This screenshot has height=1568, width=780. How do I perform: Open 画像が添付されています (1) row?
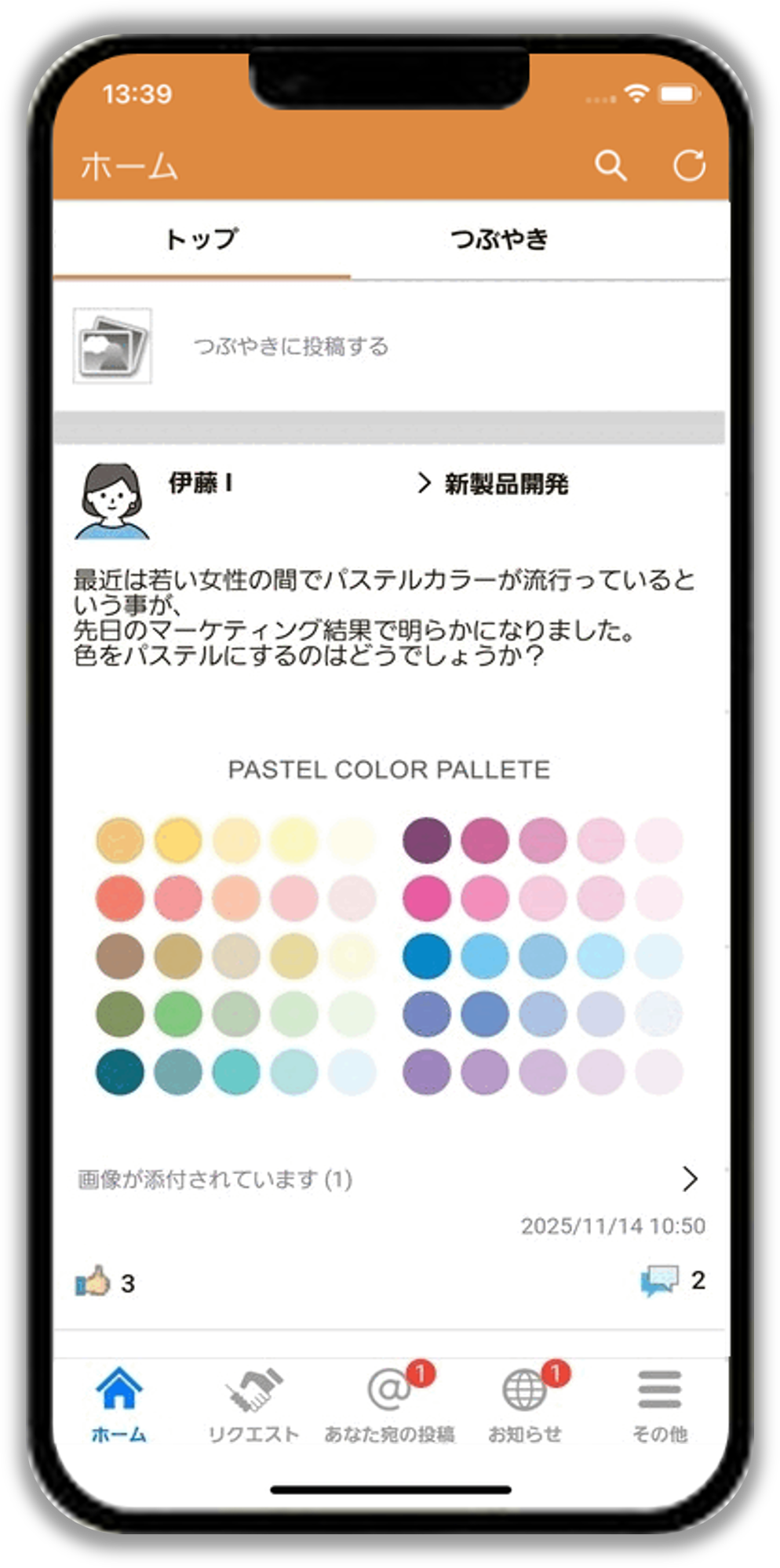(388, 1179)
